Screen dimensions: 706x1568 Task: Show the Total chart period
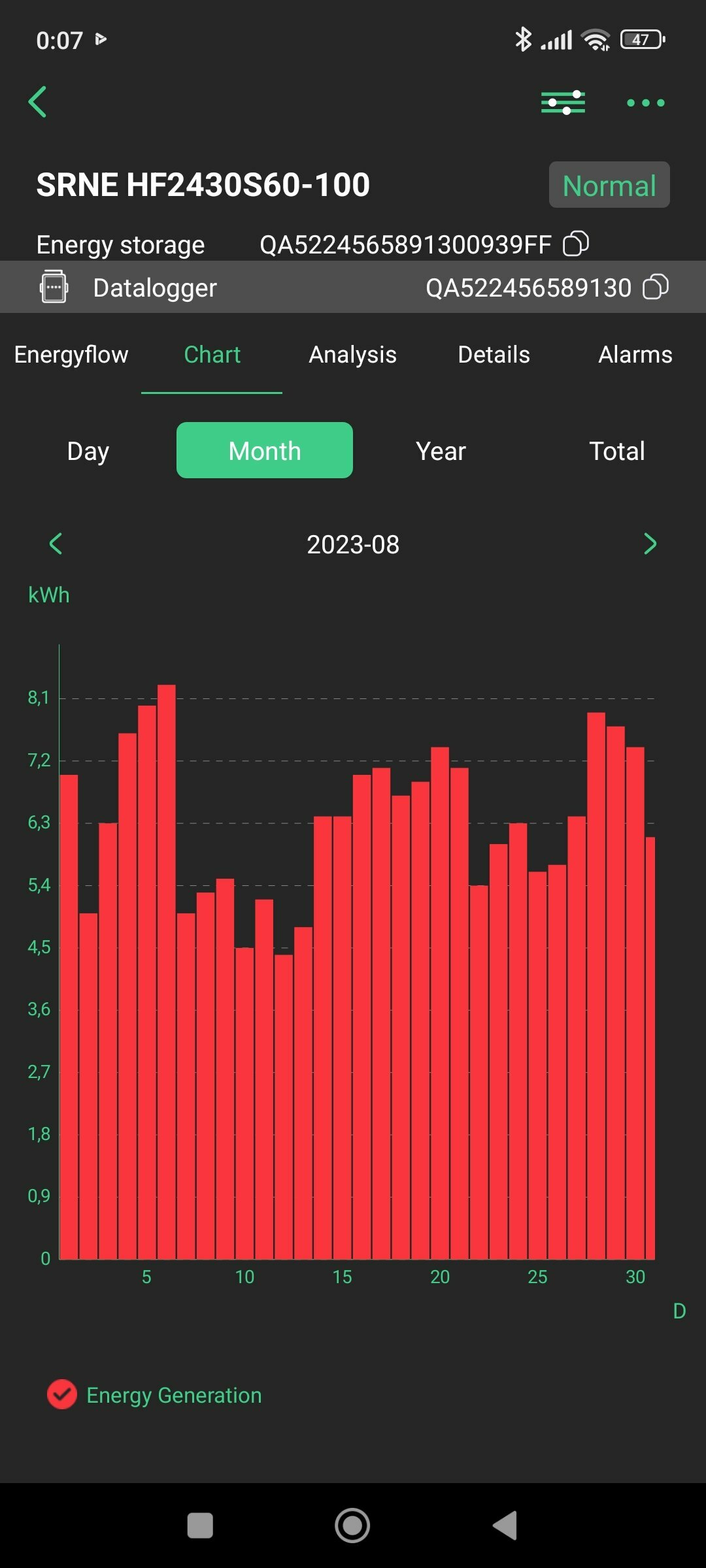coord(617,451)
